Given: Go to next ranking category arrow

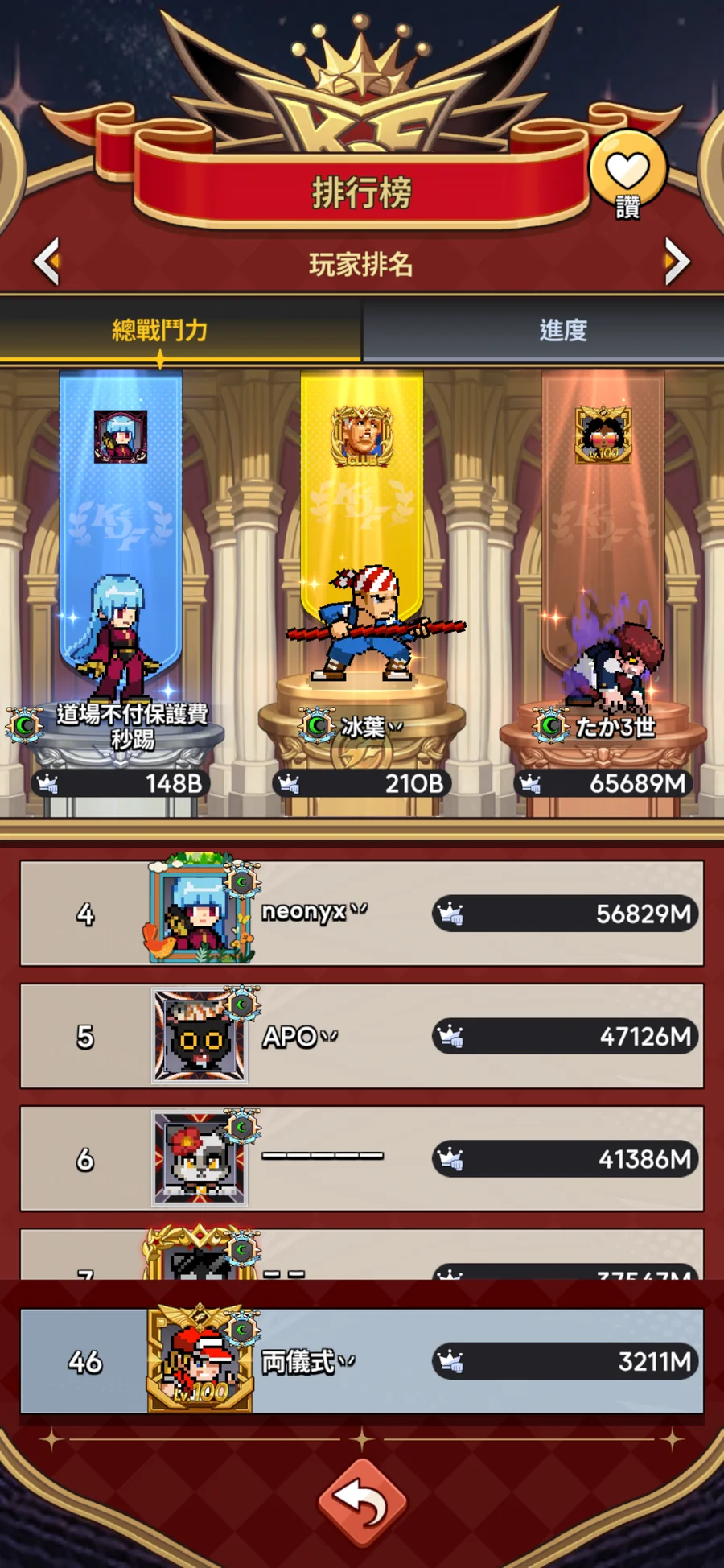Looking at the screenshot, I should [677, 261].
